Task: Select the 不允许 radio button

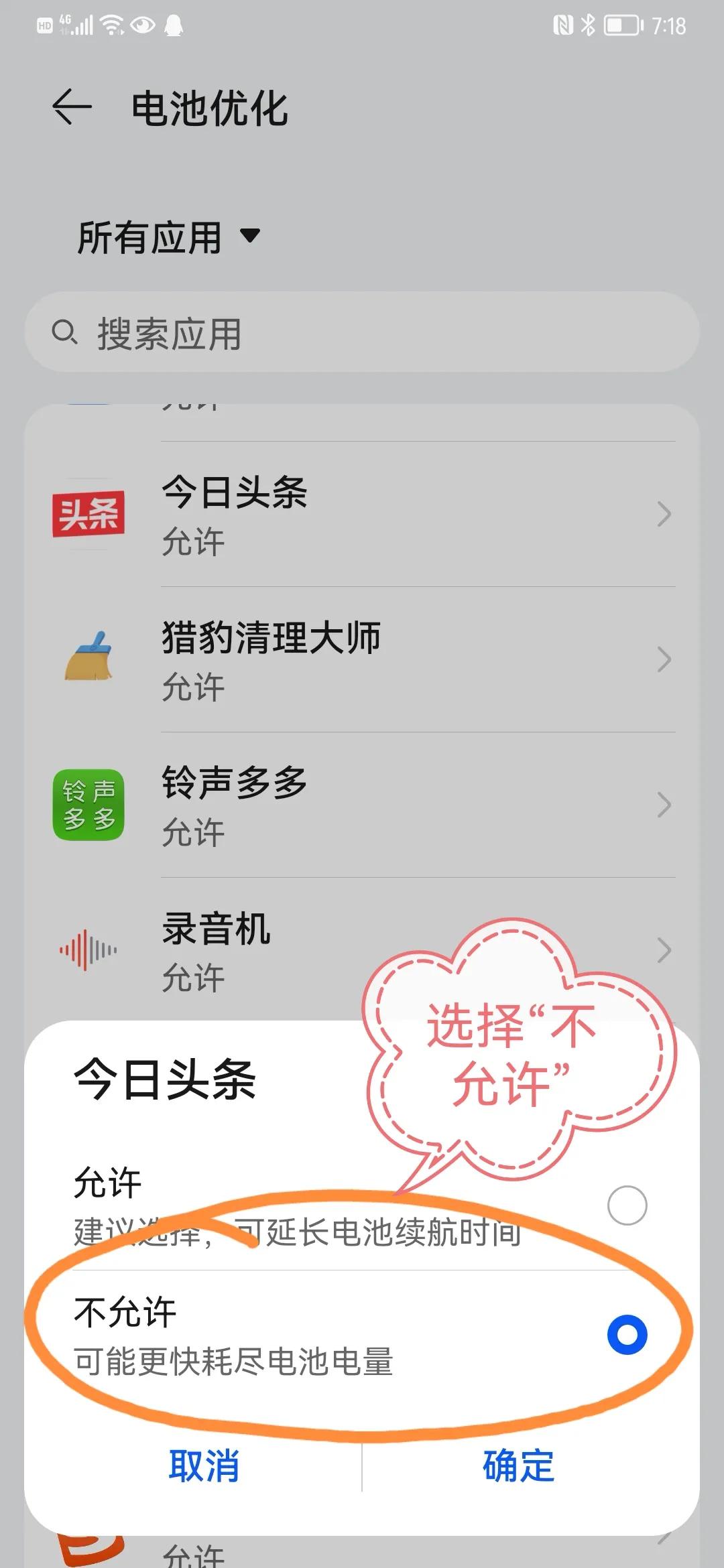Action: pos(627,1333)
